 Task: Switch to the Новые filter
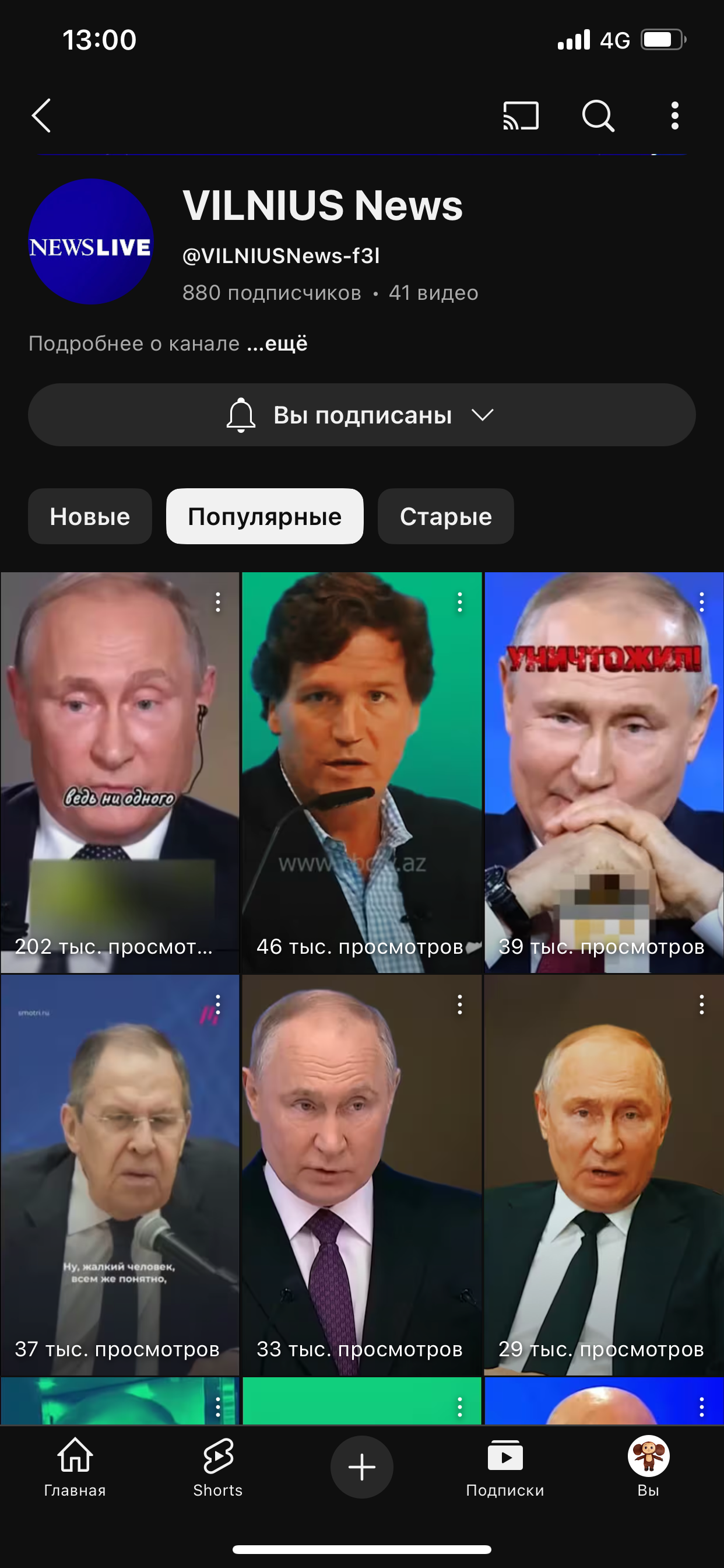(x=89, y=516)
